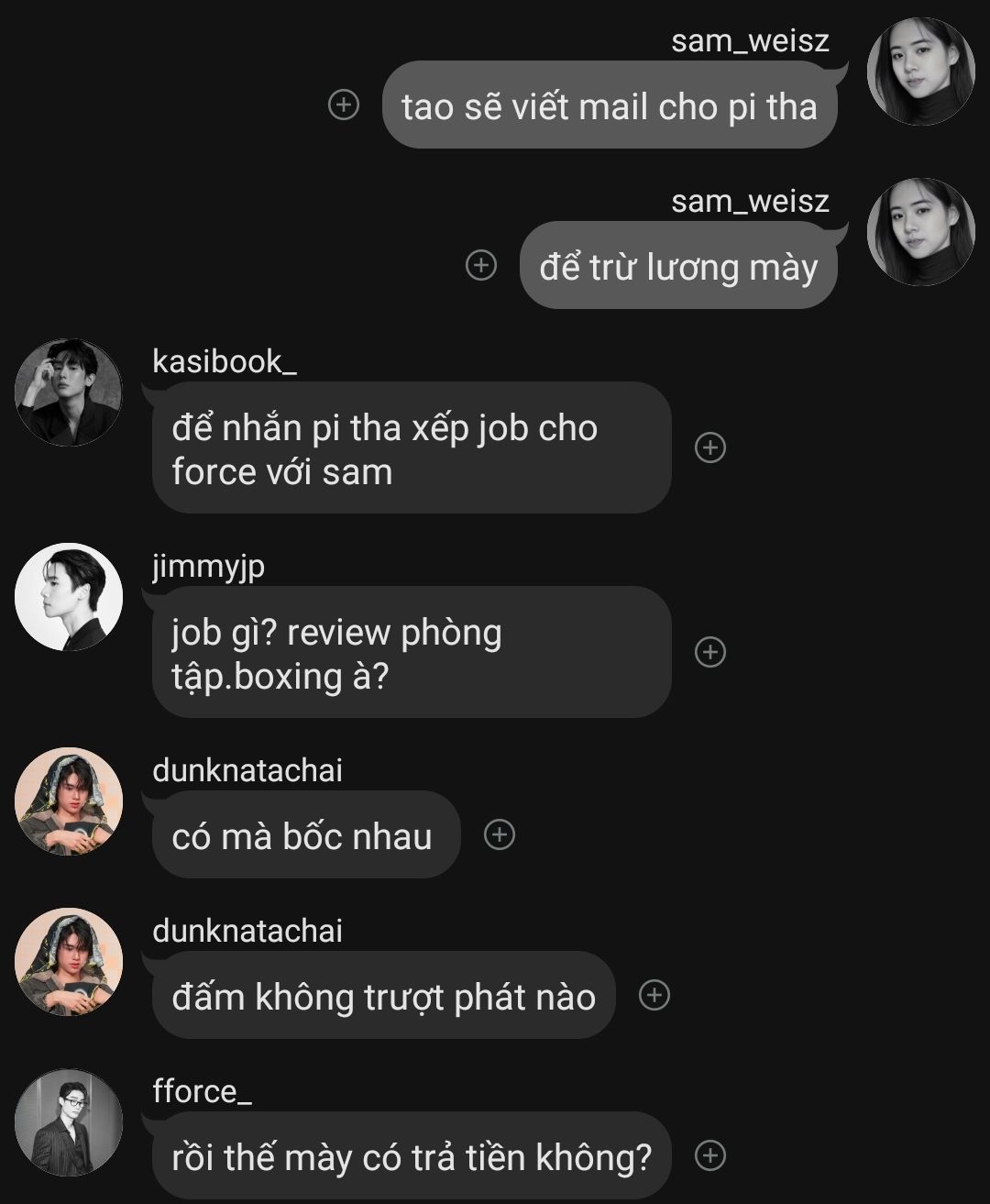The image size is (990, 1204).
Task: Open jimmyjp's profile avatar
Action: click(x=69, y=597)
